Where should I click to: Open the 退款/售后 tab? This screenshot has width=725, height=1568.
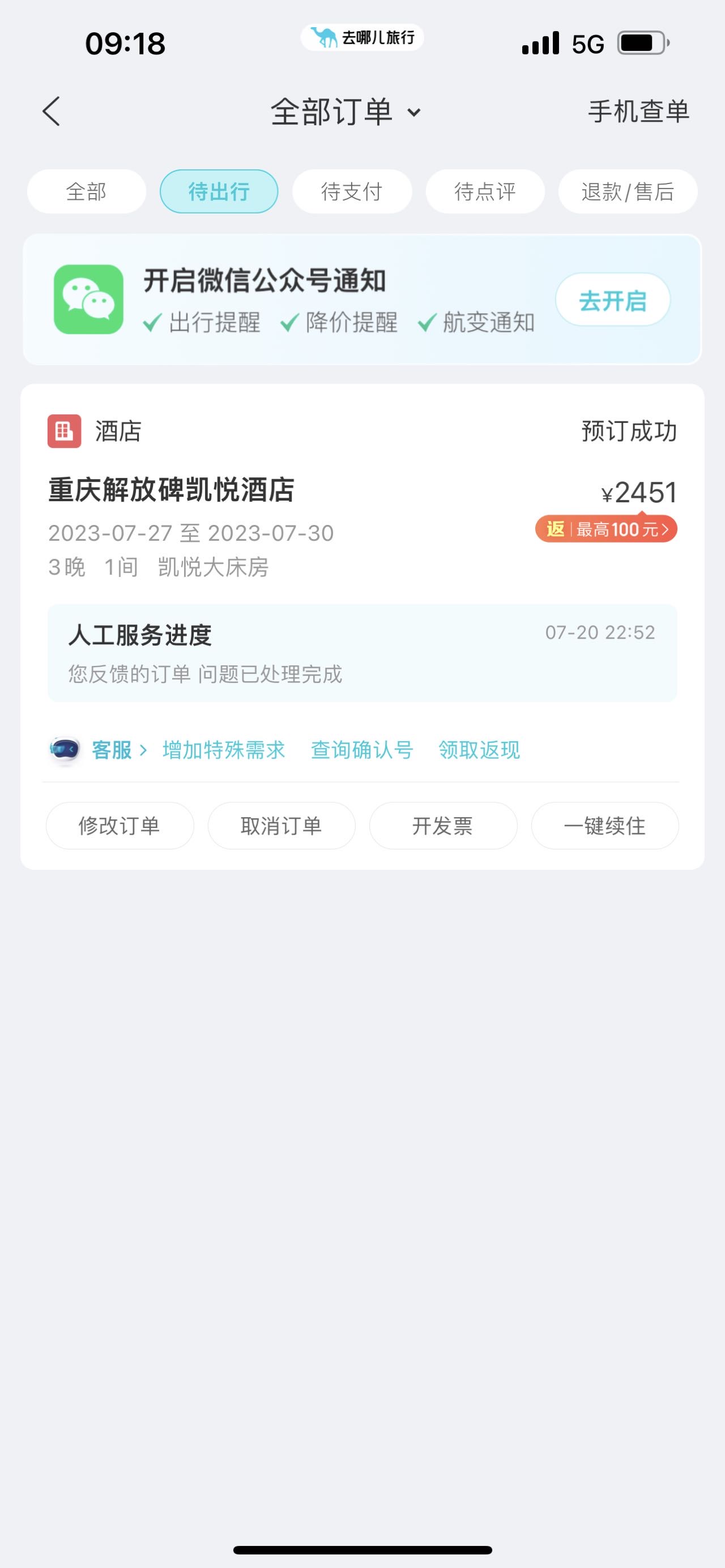[628, 192]
